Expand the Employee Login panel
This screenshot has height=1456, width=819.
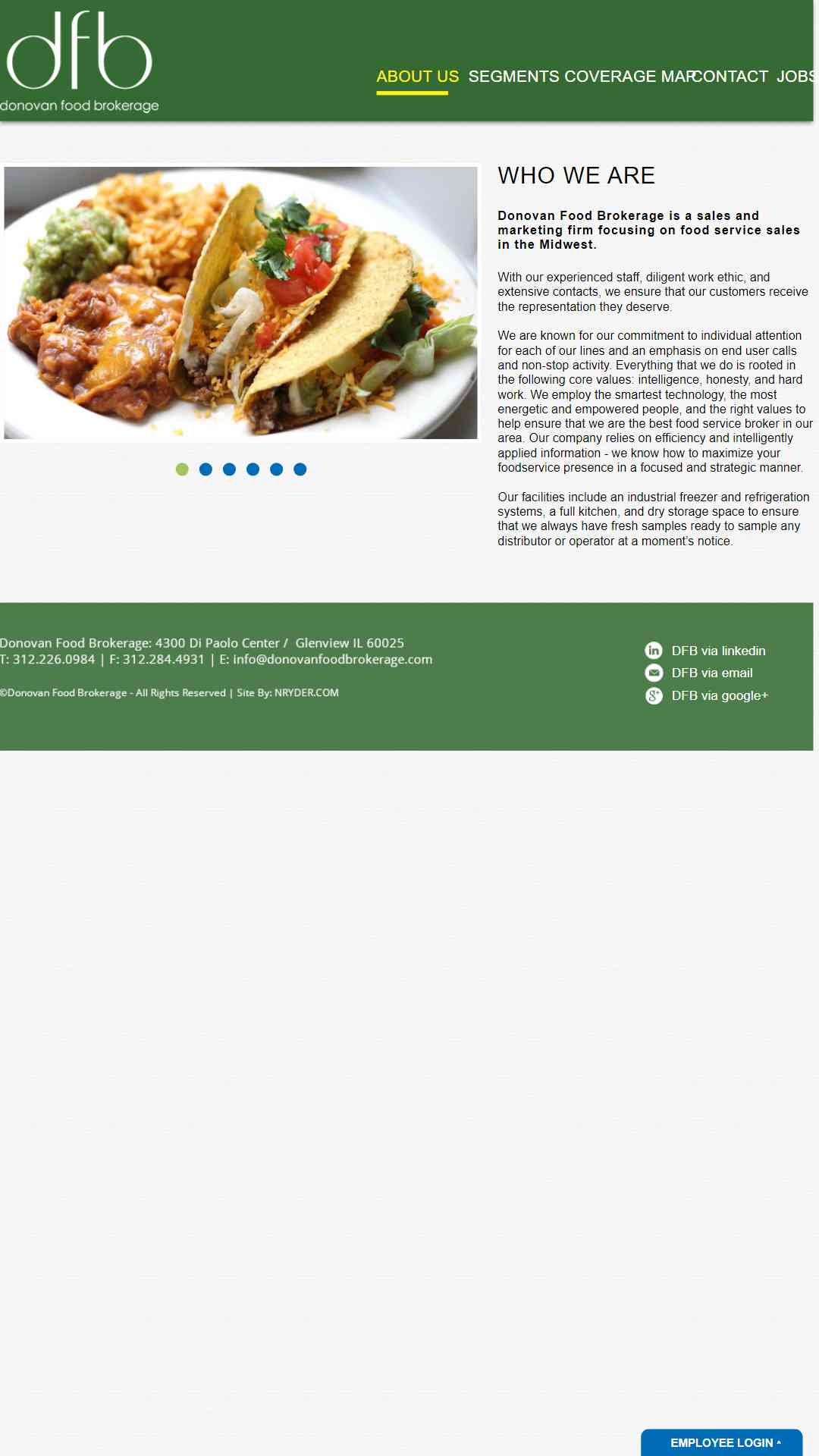[722, 1442]
